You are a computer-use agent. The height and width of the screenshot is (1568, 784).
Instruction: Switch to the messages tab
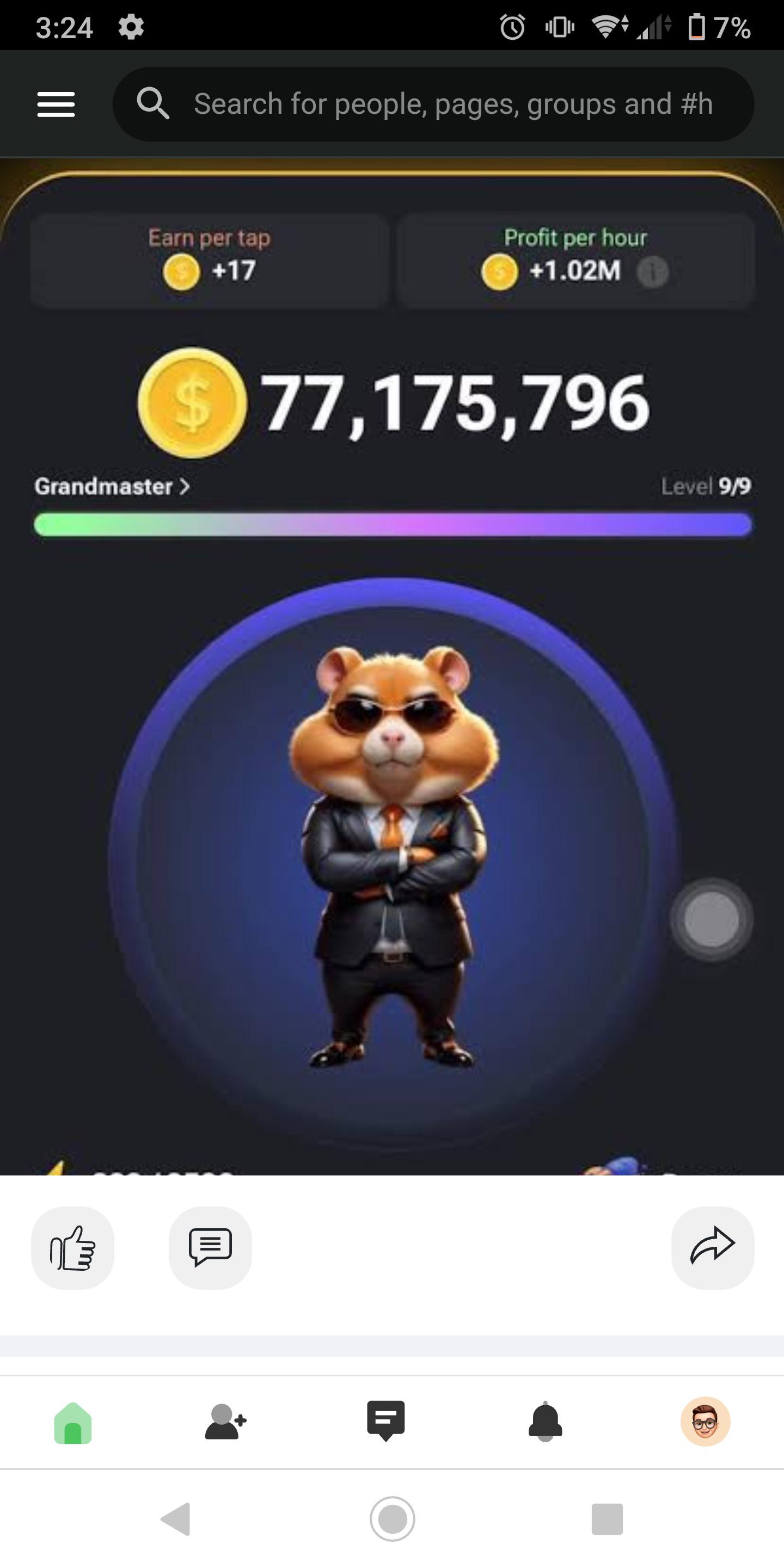[386, 1420]
